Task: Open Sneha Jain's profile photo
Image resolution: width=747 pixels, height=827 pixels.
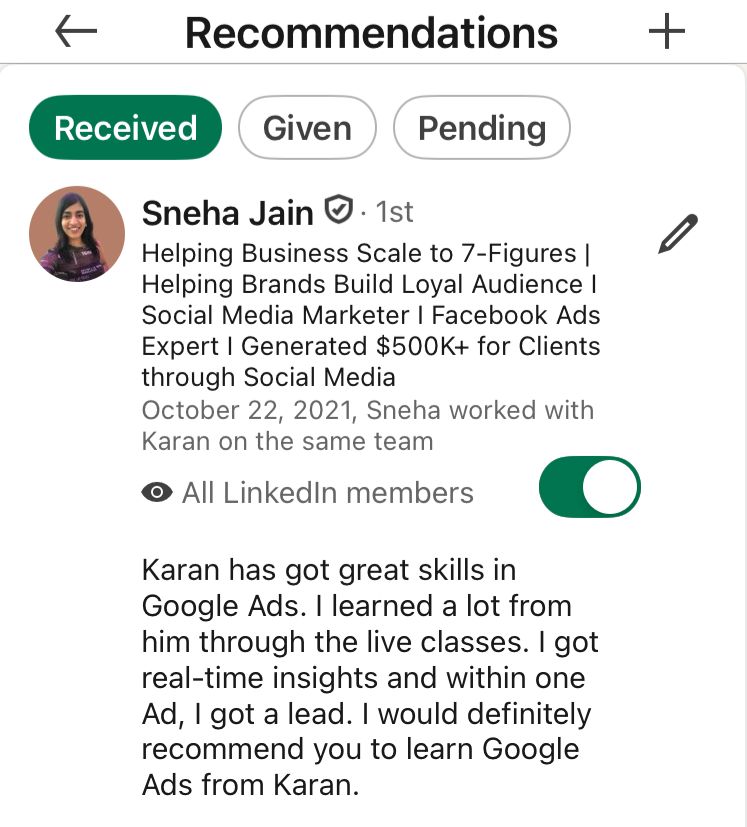Action: click(x=77, y=233)
